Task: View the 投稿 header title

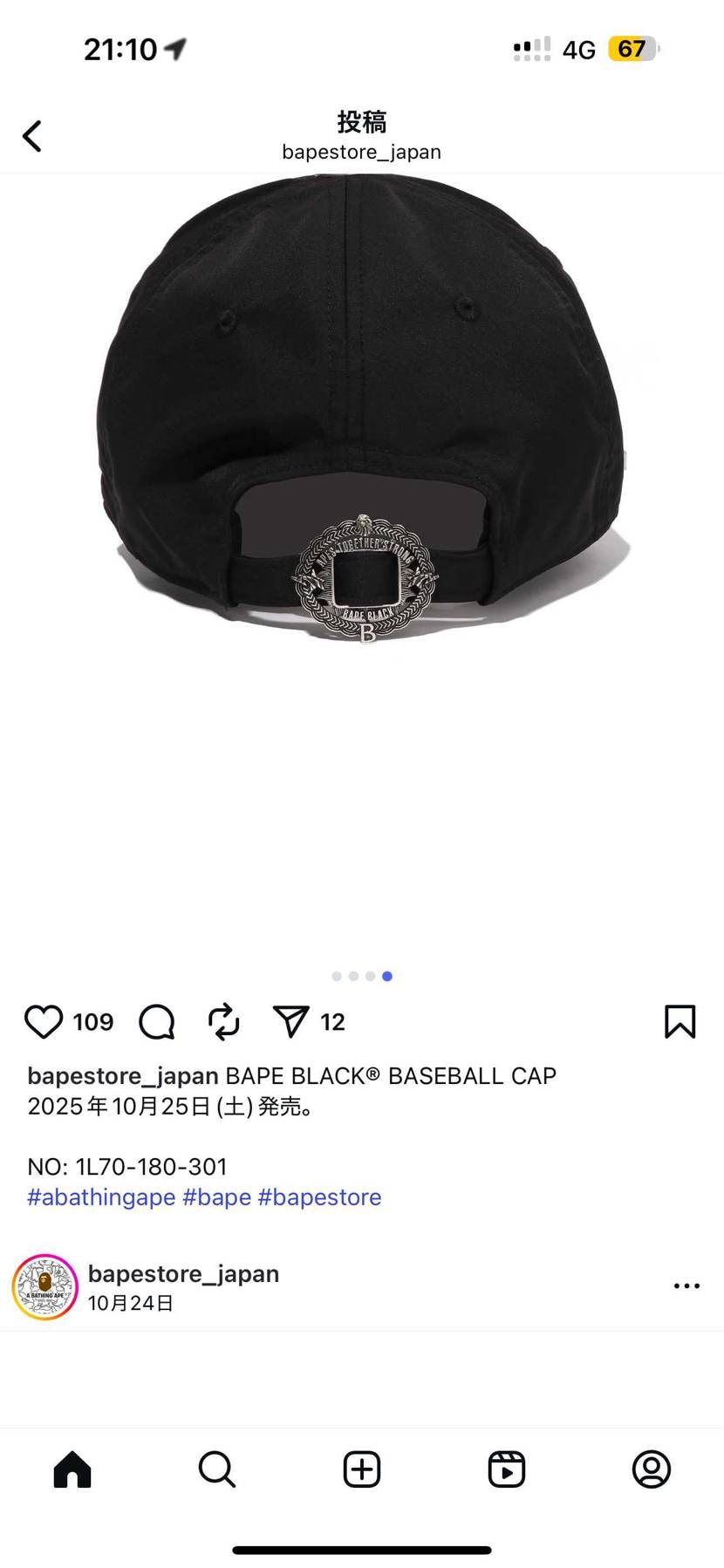Action: (x=362, y=123)
